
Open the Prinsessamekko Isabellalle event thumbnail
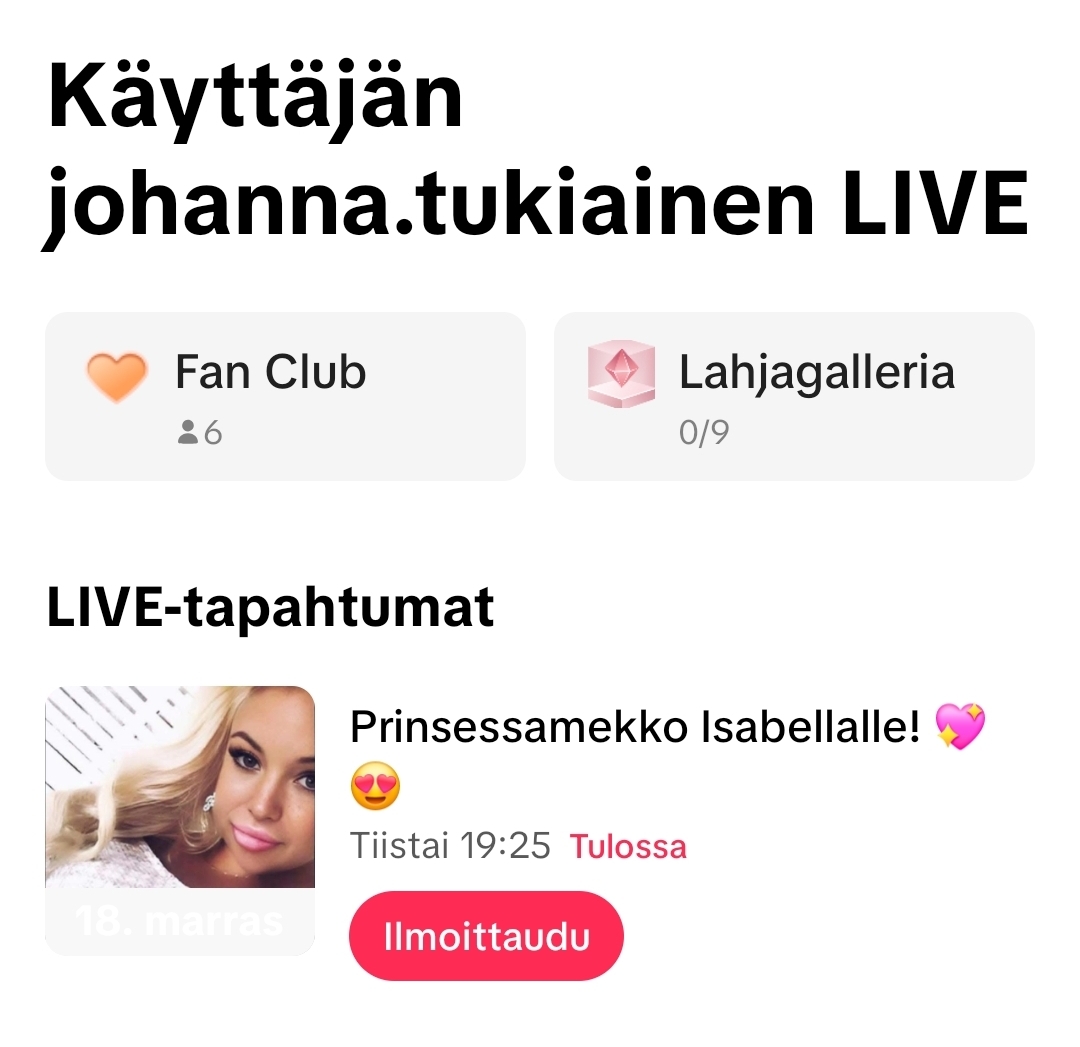[x=180, y=819]
